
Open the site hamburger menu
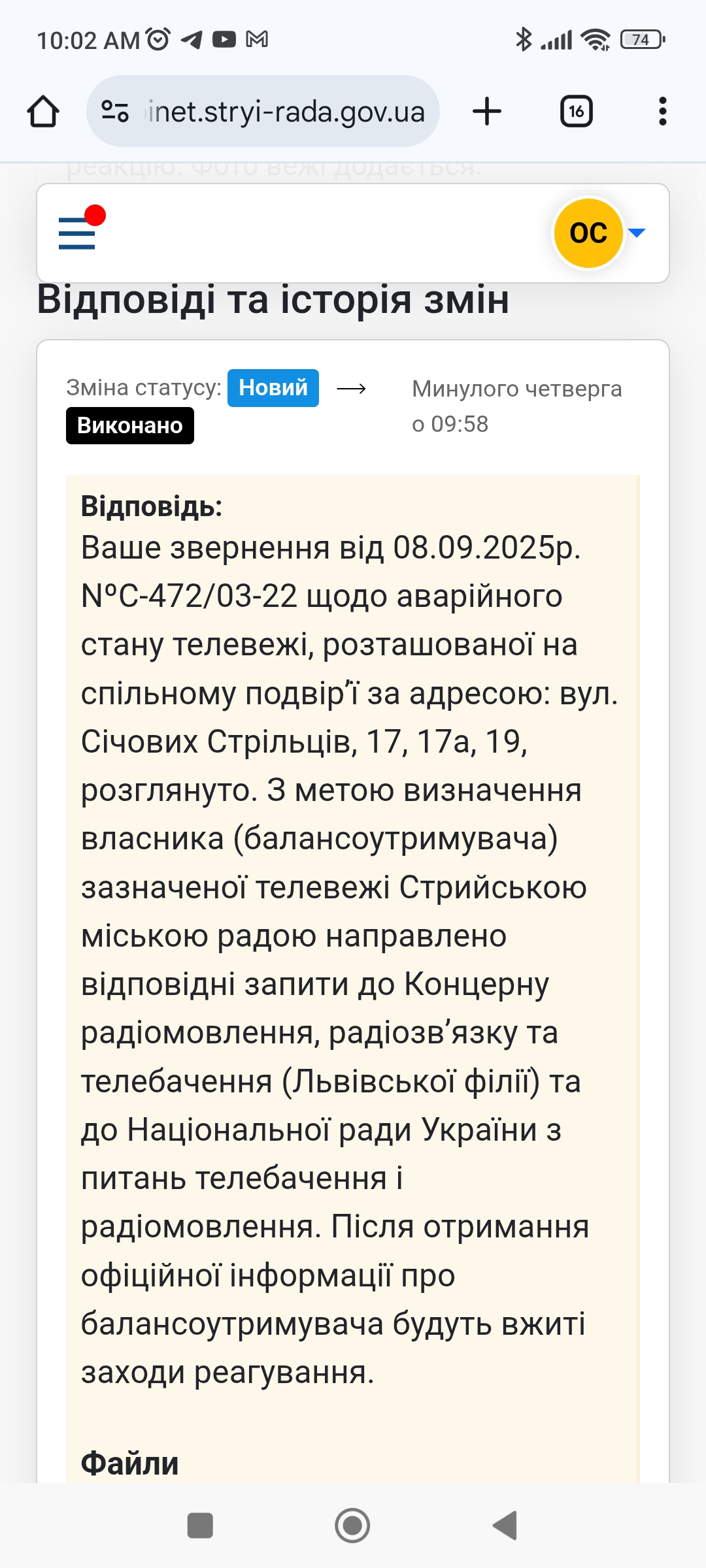(78, 233)
